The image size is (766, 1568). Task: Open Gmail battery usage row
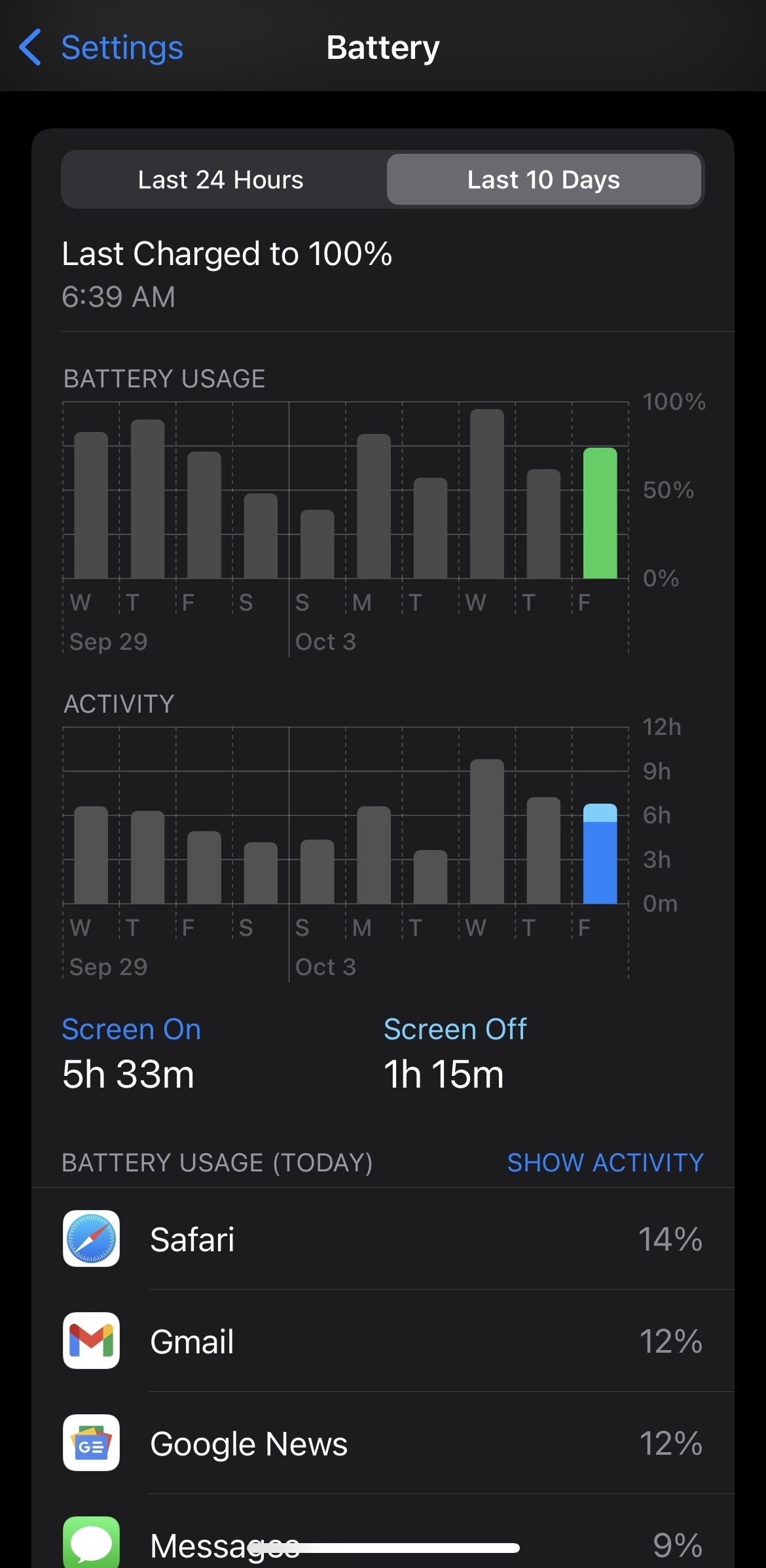click(x=383, y=1341)
